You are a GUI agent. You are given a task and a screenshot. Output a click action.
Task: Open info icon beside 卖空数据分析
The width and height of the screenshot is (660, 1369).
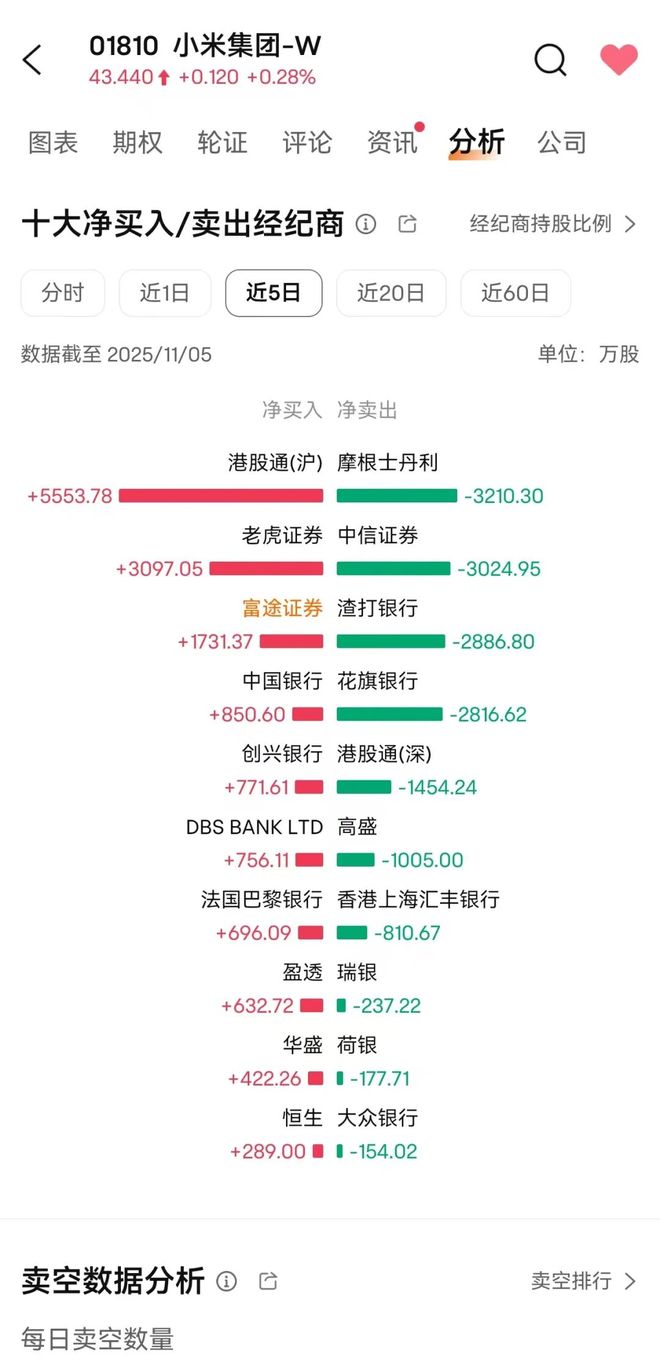[x=227, y=1281]
